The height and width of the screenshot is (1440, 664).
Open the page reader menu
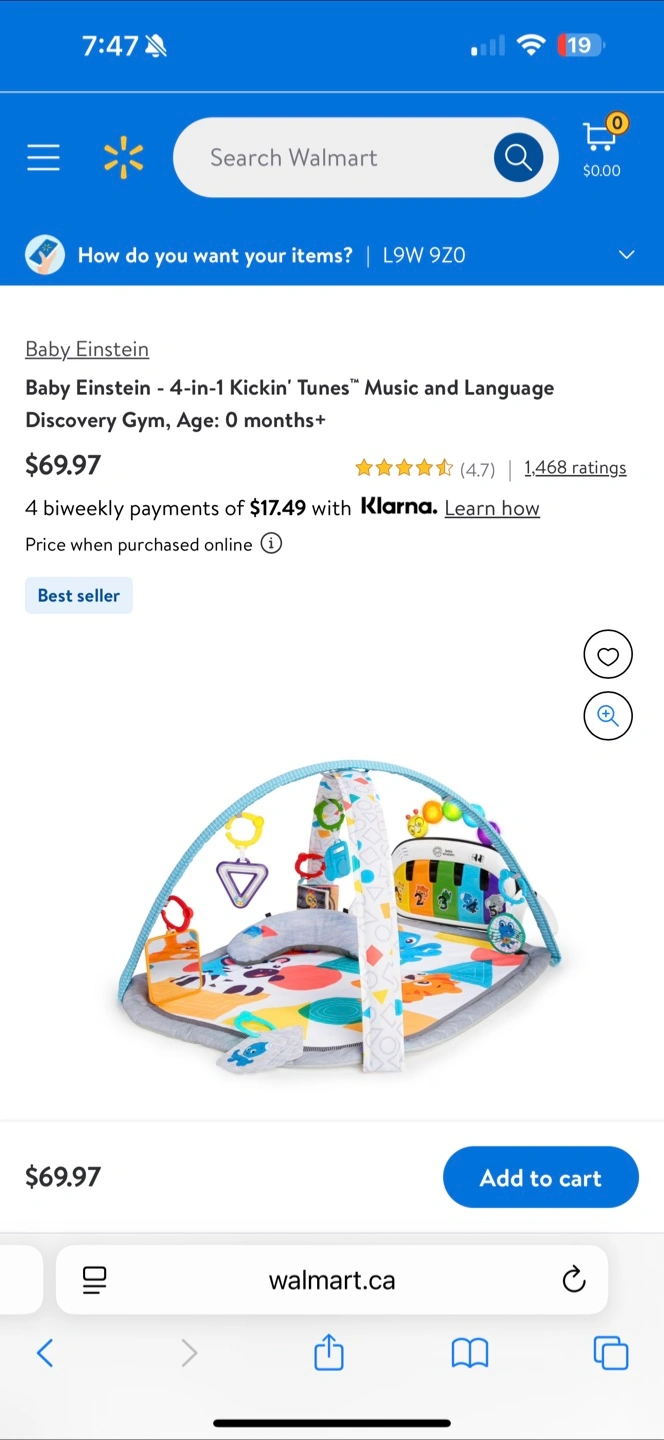tap(95, 1279)
